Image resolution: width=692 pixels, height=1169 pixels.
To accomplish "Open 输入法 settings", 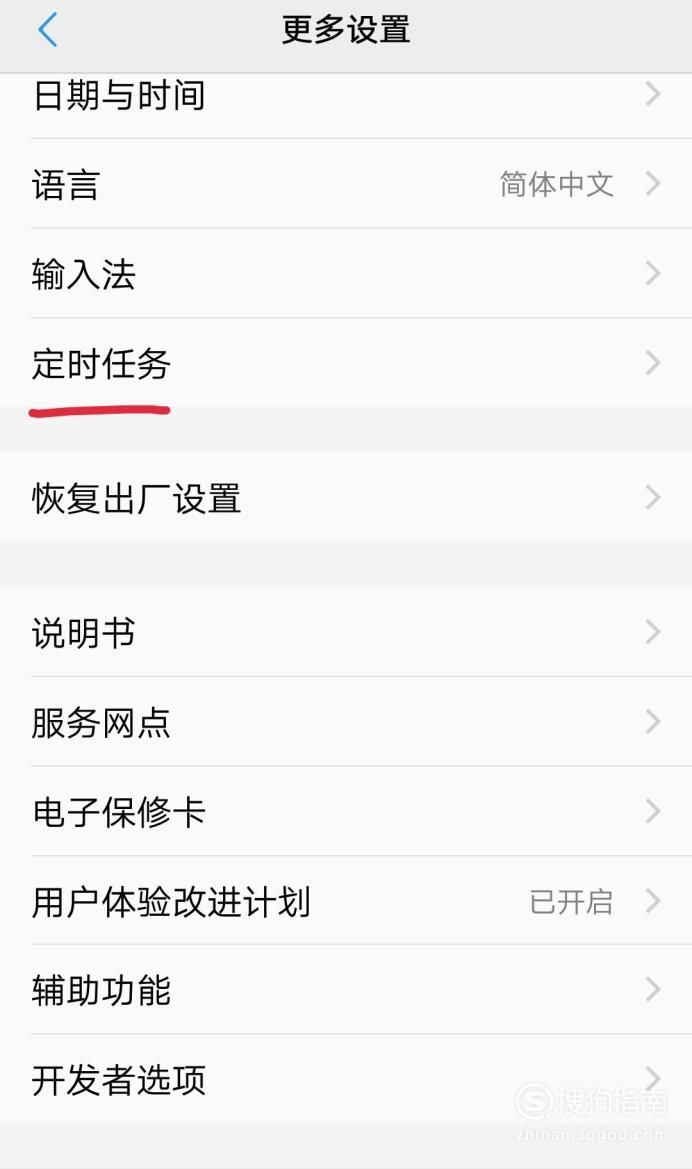I will click(x=346, y=274).
